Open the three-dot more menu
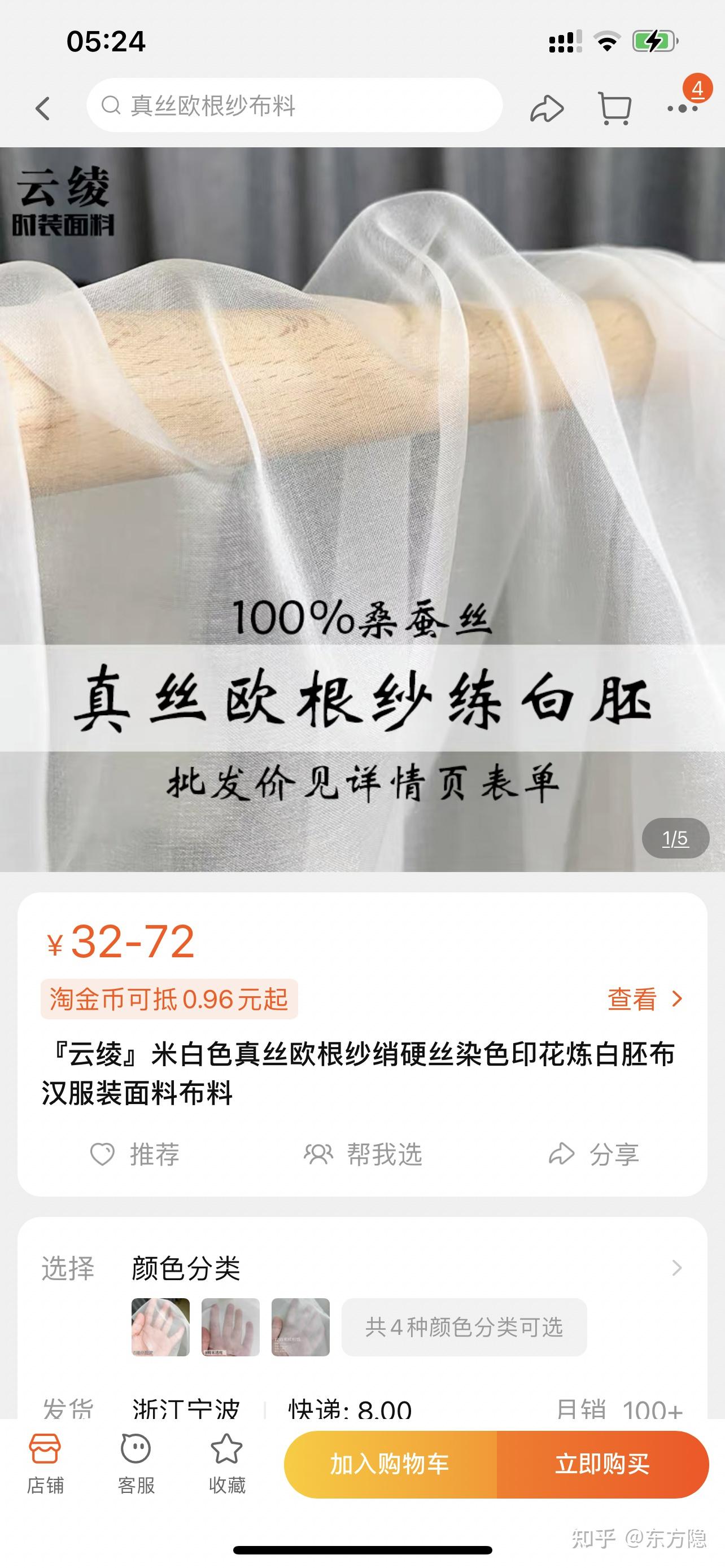This screenshot has height=1568, width=725. click(683, 109)
